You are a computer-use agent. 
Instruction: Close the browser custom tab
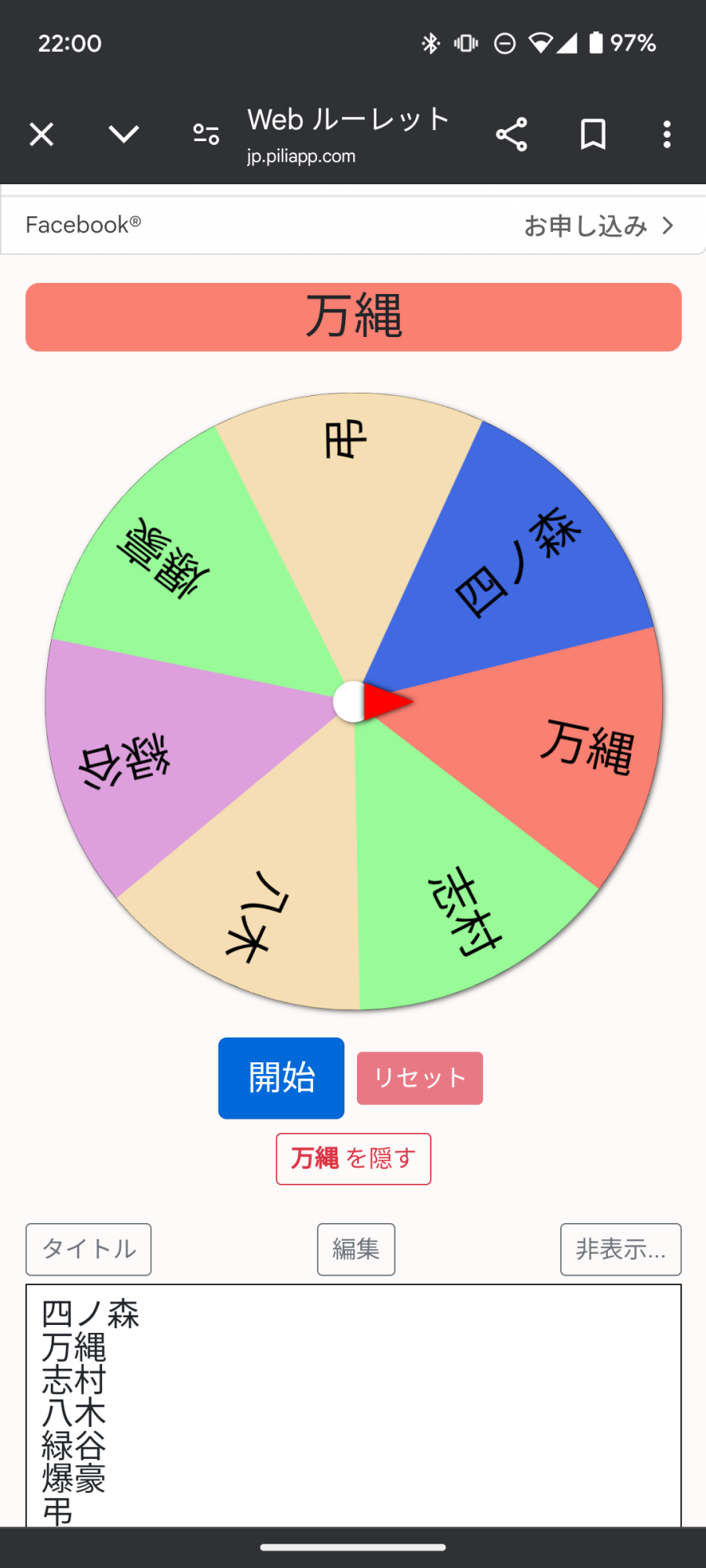(x=42, y=135)
